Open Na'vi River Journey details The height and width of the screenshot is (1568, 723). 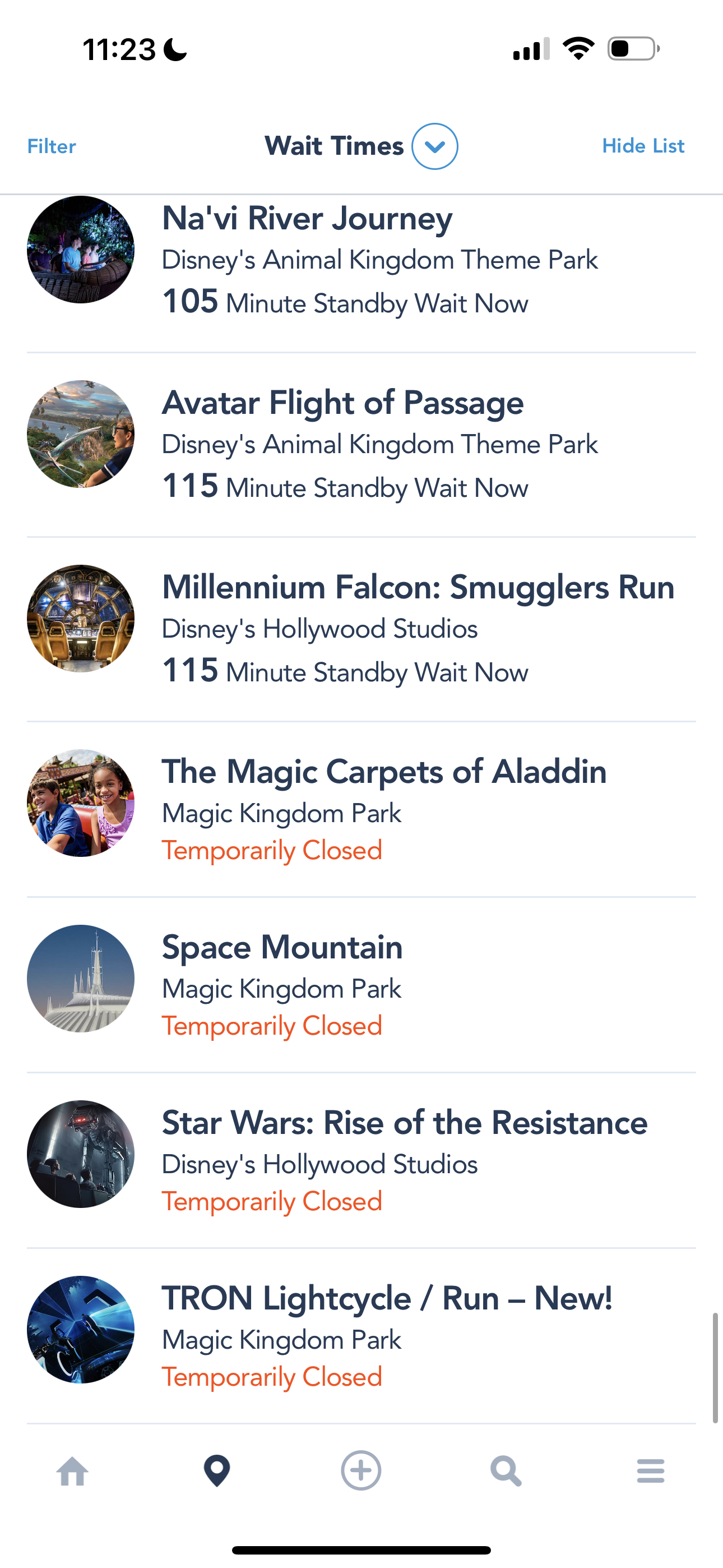tap(307, 218)
